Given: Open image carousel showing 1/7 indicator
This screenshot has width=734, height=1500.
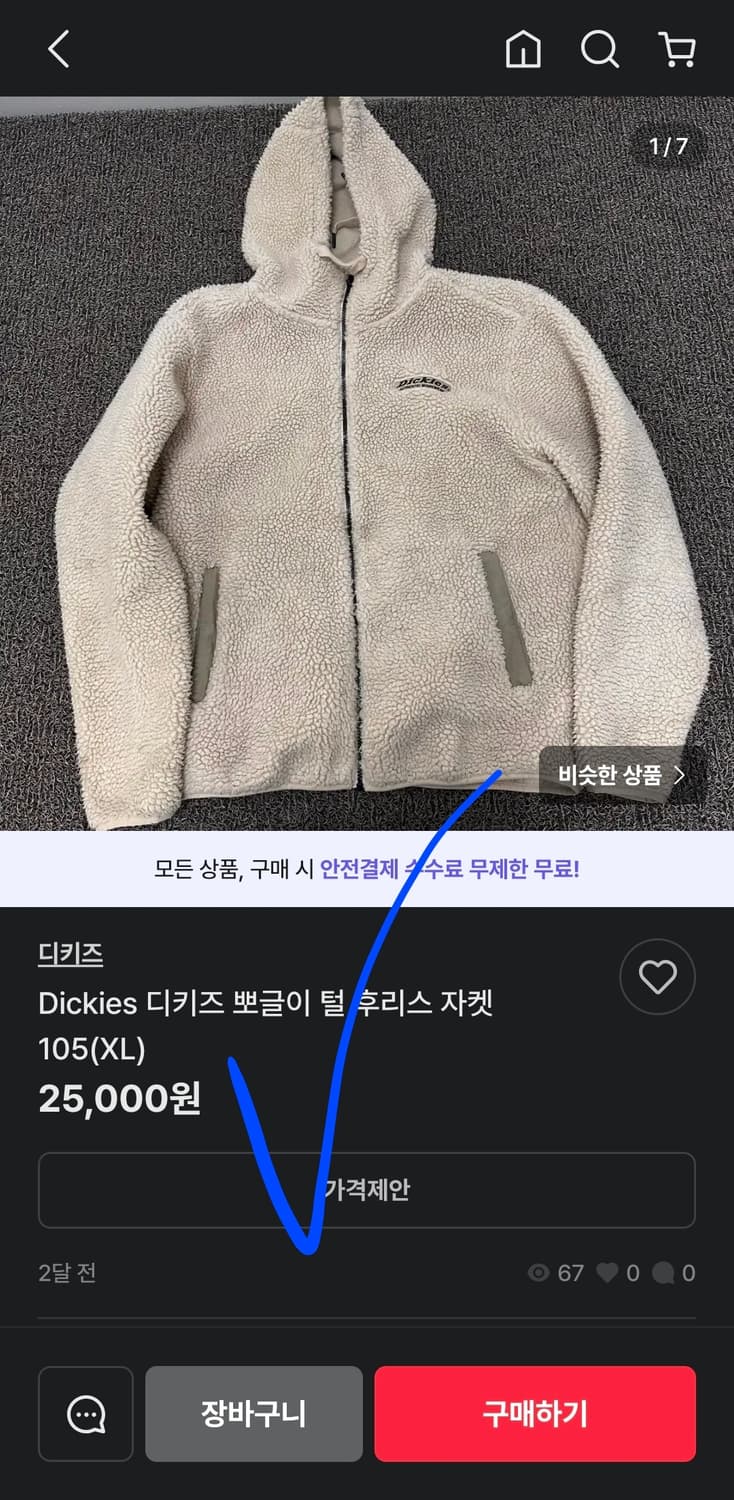Looking at the screenshot, I should coord(670,143).
